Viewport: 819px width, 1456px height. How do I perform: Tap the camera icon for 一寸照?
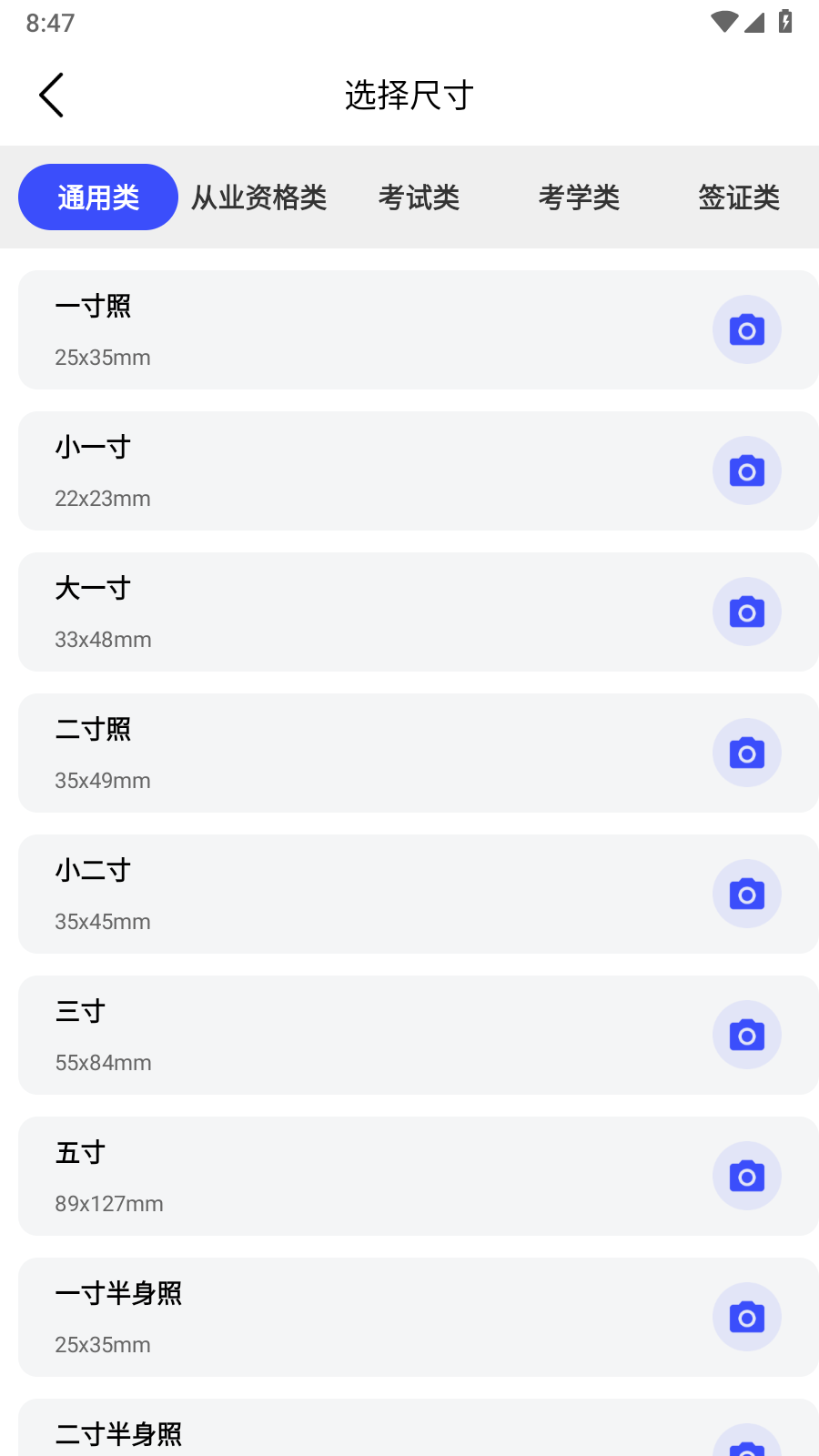[x=746, y=329]
